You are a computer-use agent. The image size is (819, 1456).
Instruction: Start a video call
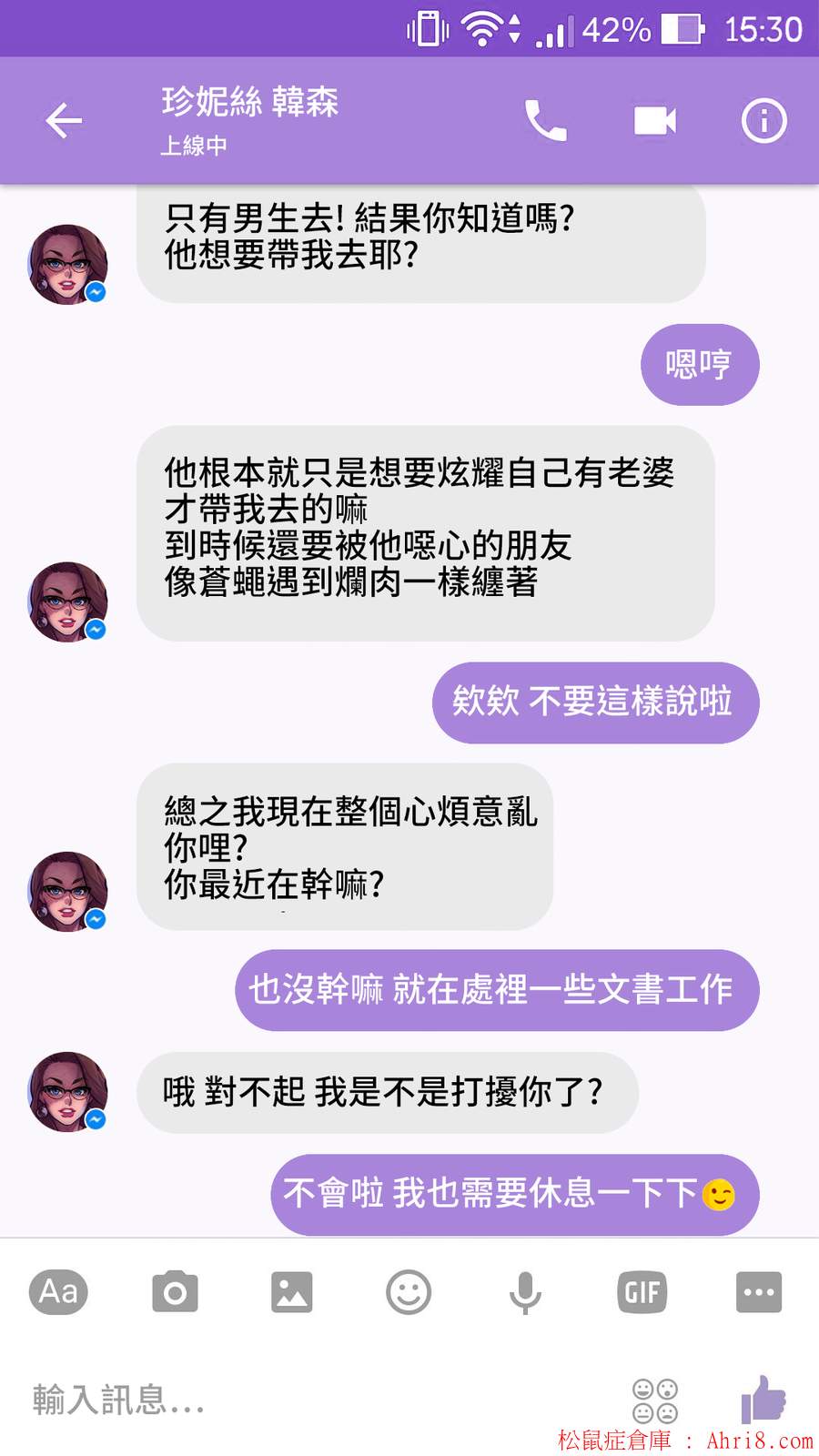[x=655, y=121]
